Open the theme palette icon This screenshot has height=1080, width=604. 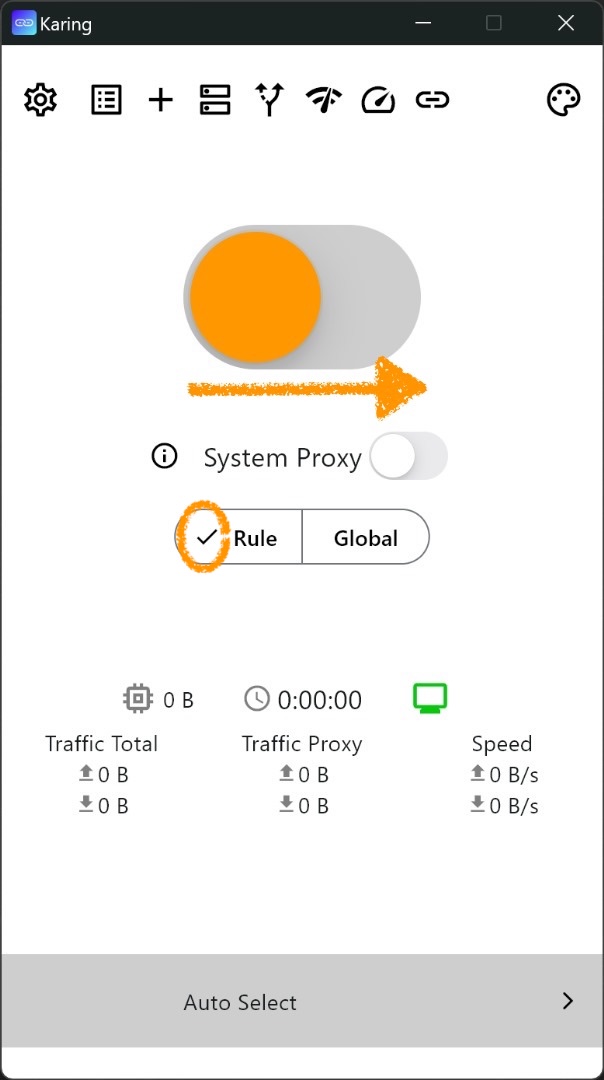(x=563, y=100)
